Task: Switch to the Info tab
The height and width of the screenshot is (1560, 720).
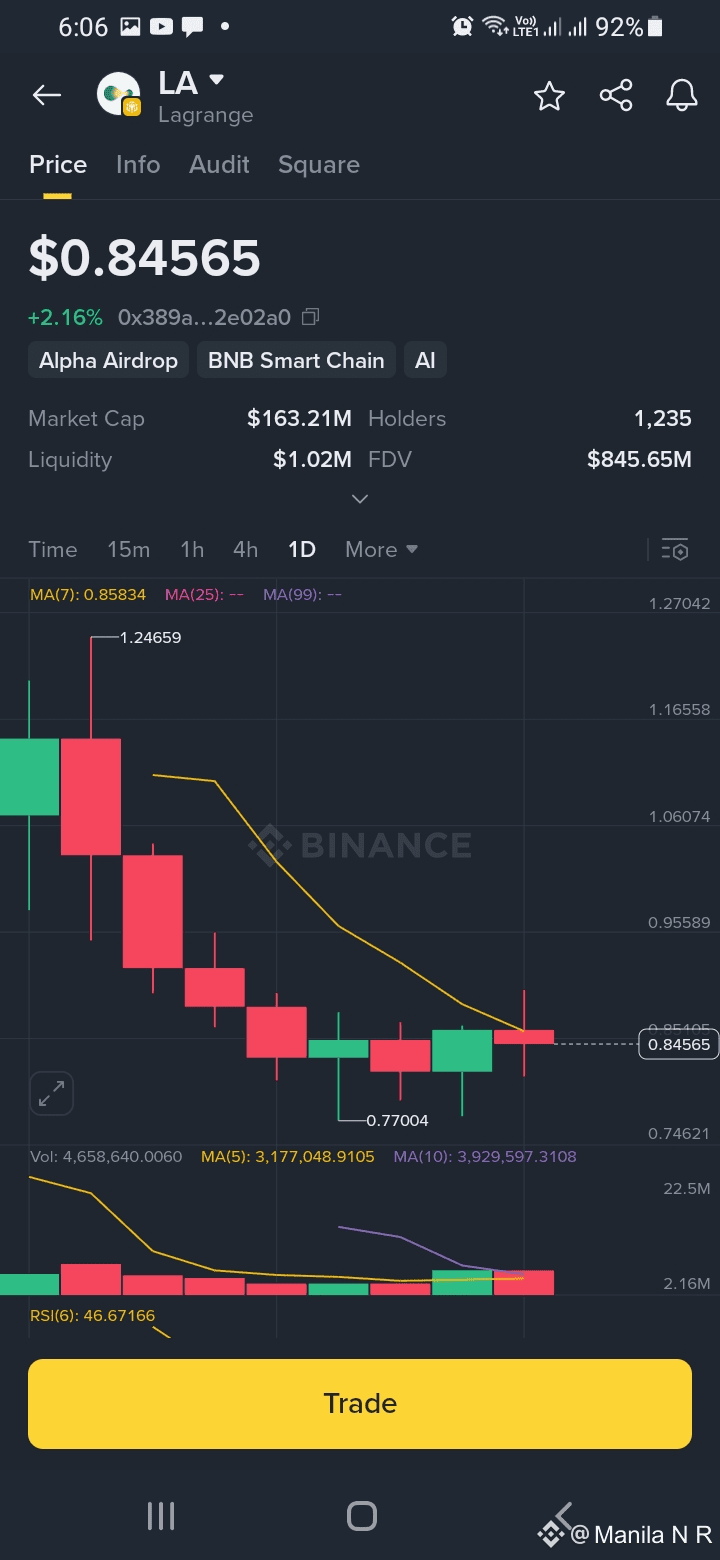Action: coord(138,165)
